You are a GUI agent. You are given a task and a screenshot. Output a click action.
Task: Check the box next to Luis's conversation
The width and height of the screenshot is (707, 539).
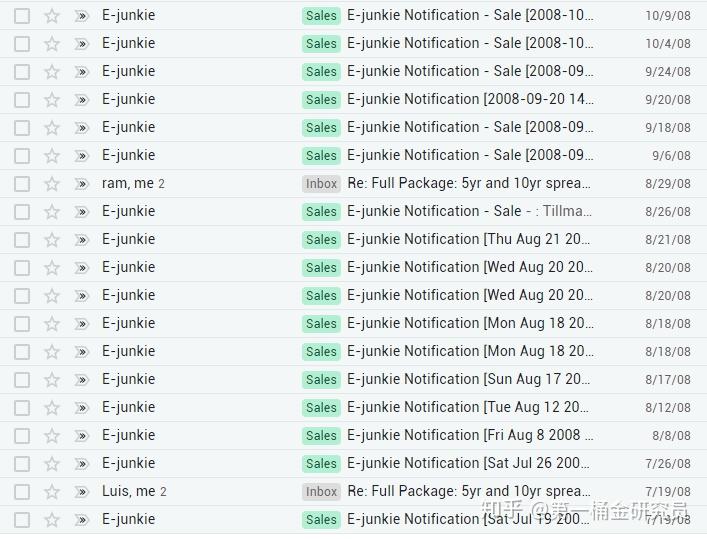pyautogui.click(x=22, y=491)
